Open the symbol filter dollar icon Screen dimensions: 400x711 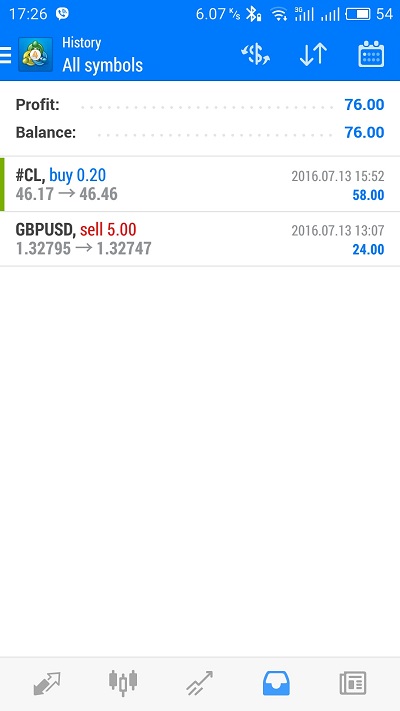pos(255,55)
